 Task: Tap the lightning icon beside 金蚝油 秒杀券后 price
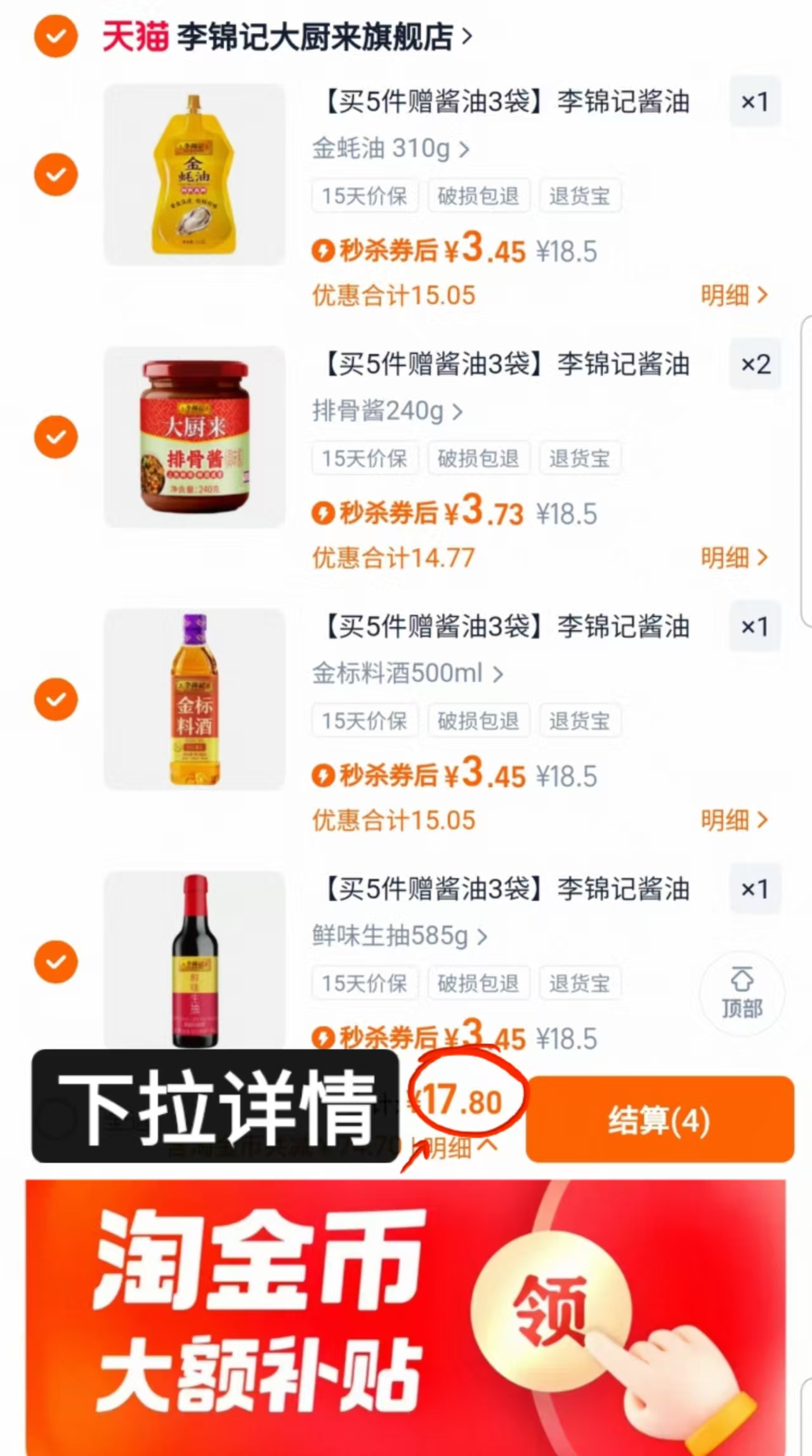tap(325, 251)
